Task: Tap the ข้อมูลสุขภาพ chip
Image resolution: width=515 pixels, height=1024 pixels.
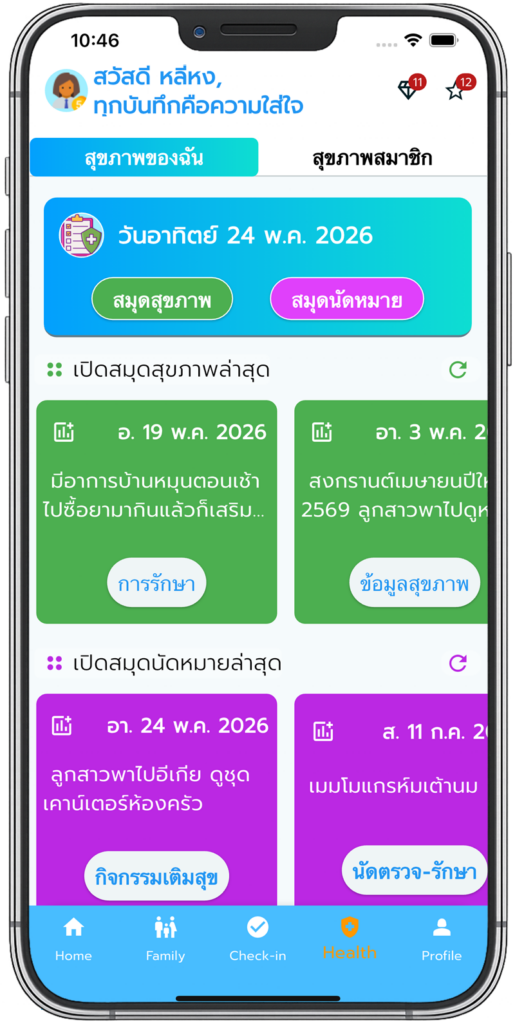Action: pos(414,583)
